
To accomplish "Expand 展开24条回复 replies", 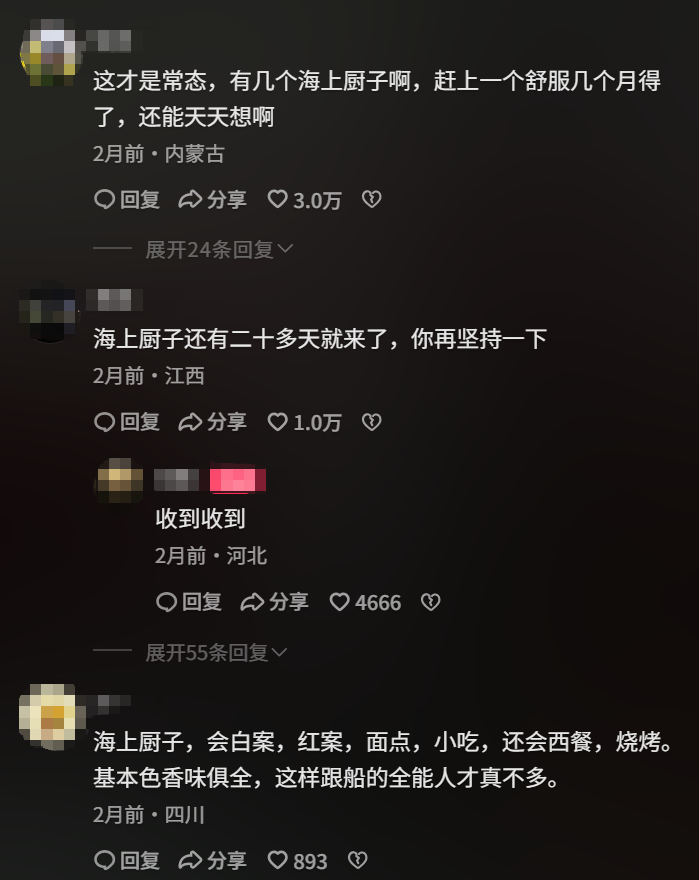I will click(218, 250).
